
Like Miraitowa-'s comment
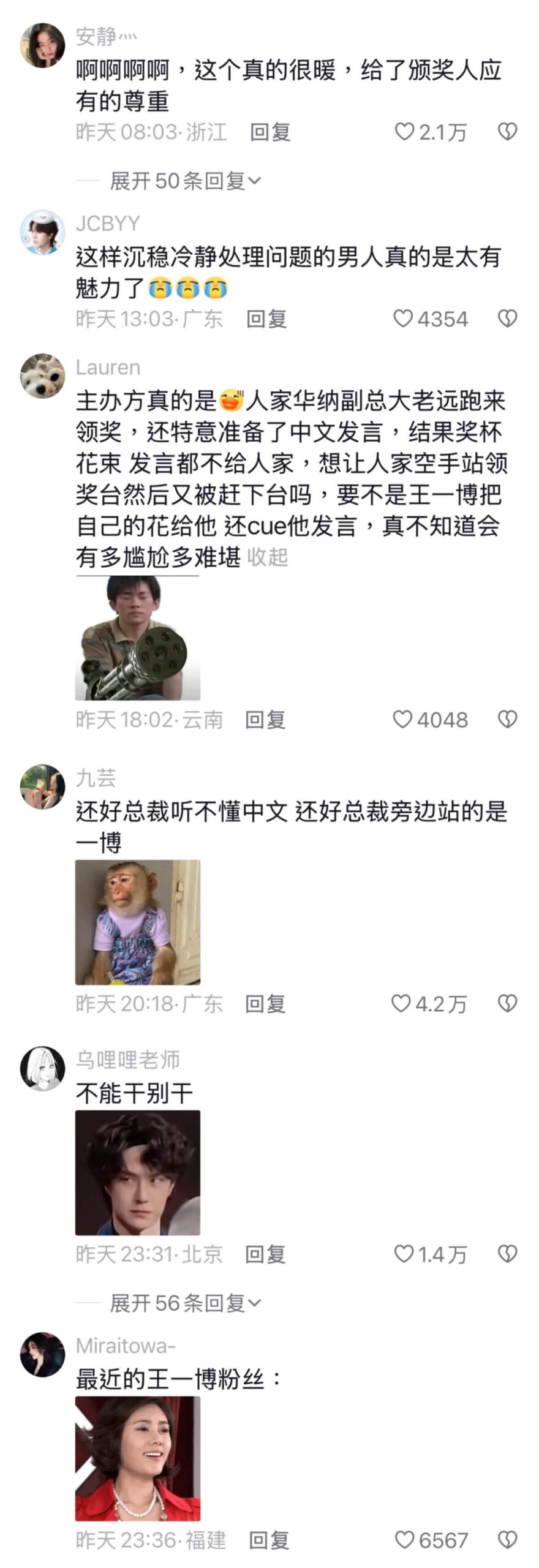[404, 1540]
